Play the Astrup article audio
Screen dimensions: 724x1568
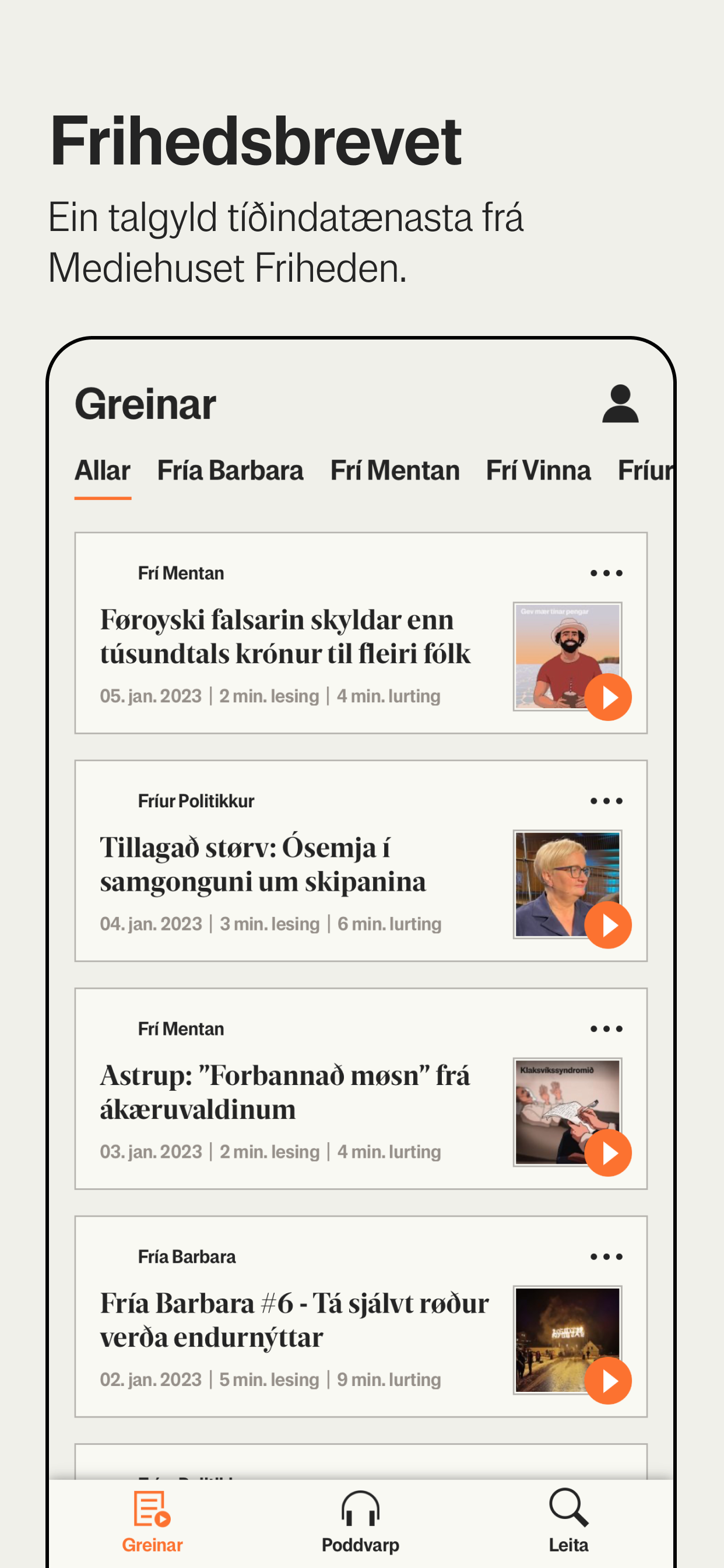(x=609, y=1152)
